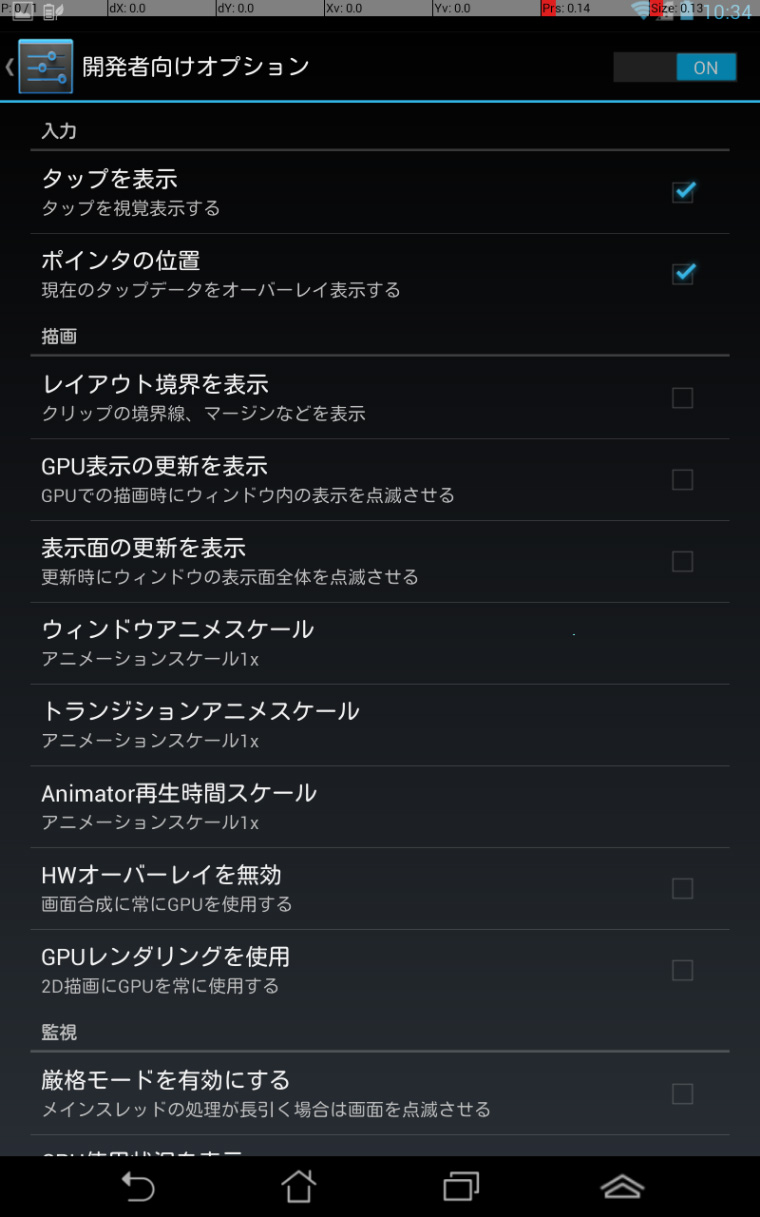Enable レイアウト境界を表示
Viewport: 760px width, 1217px height.
682,398
